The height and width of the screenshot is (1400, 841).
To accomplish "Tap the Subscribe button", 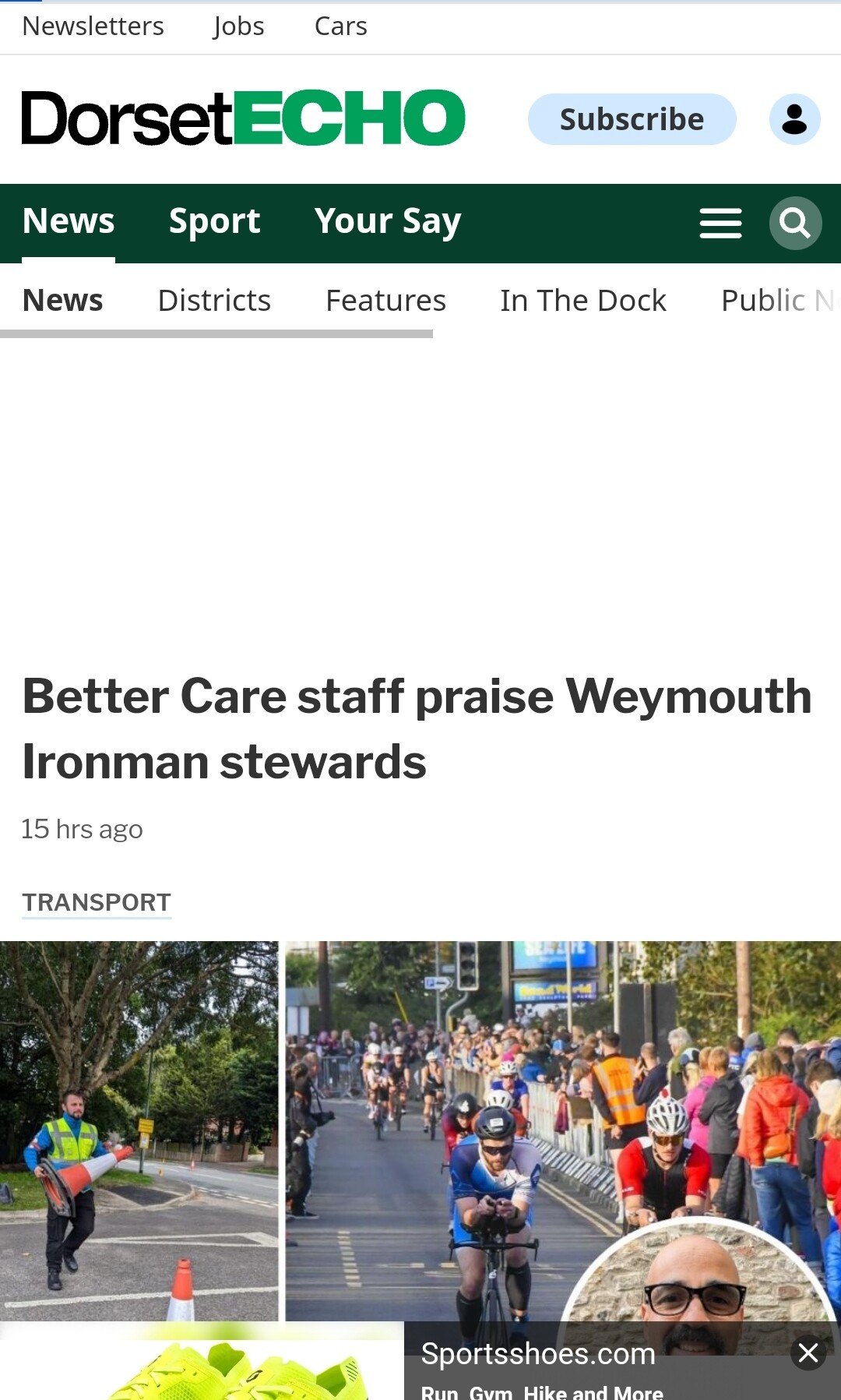I will click(632, 119).
